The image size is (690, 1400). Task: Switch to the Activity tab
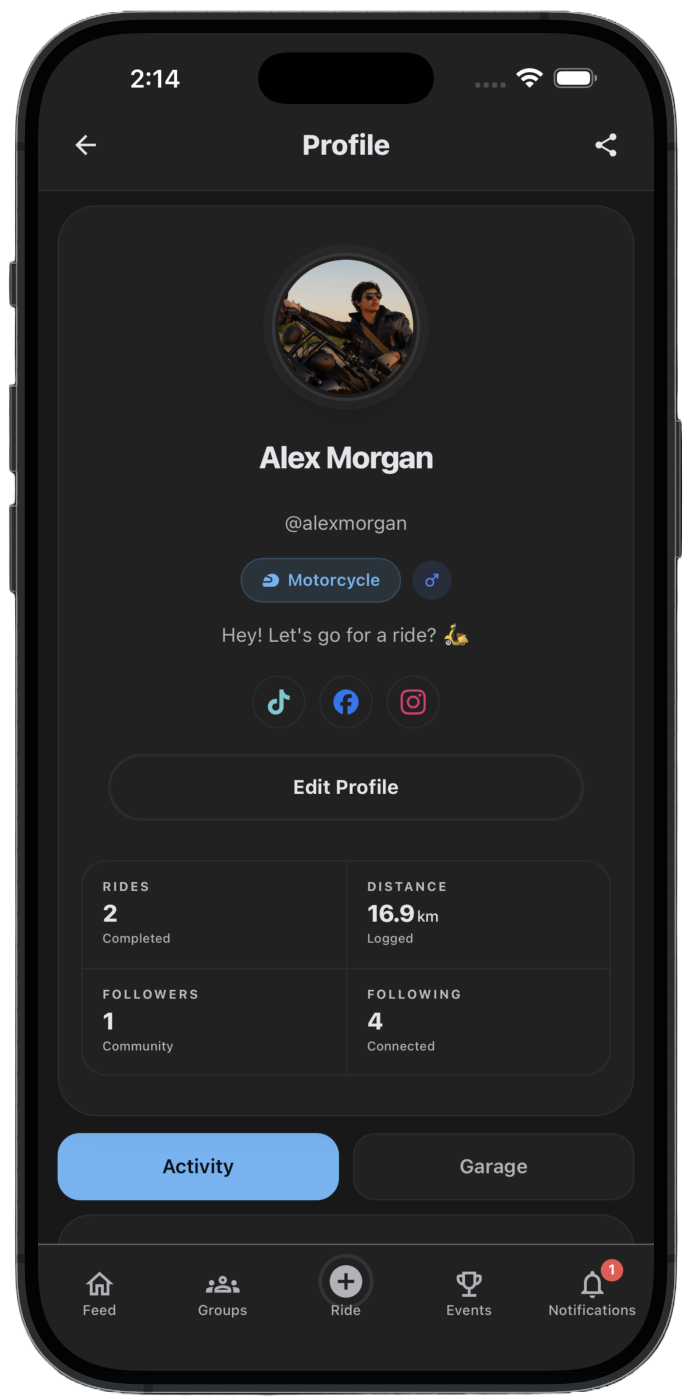[198, 1166]
